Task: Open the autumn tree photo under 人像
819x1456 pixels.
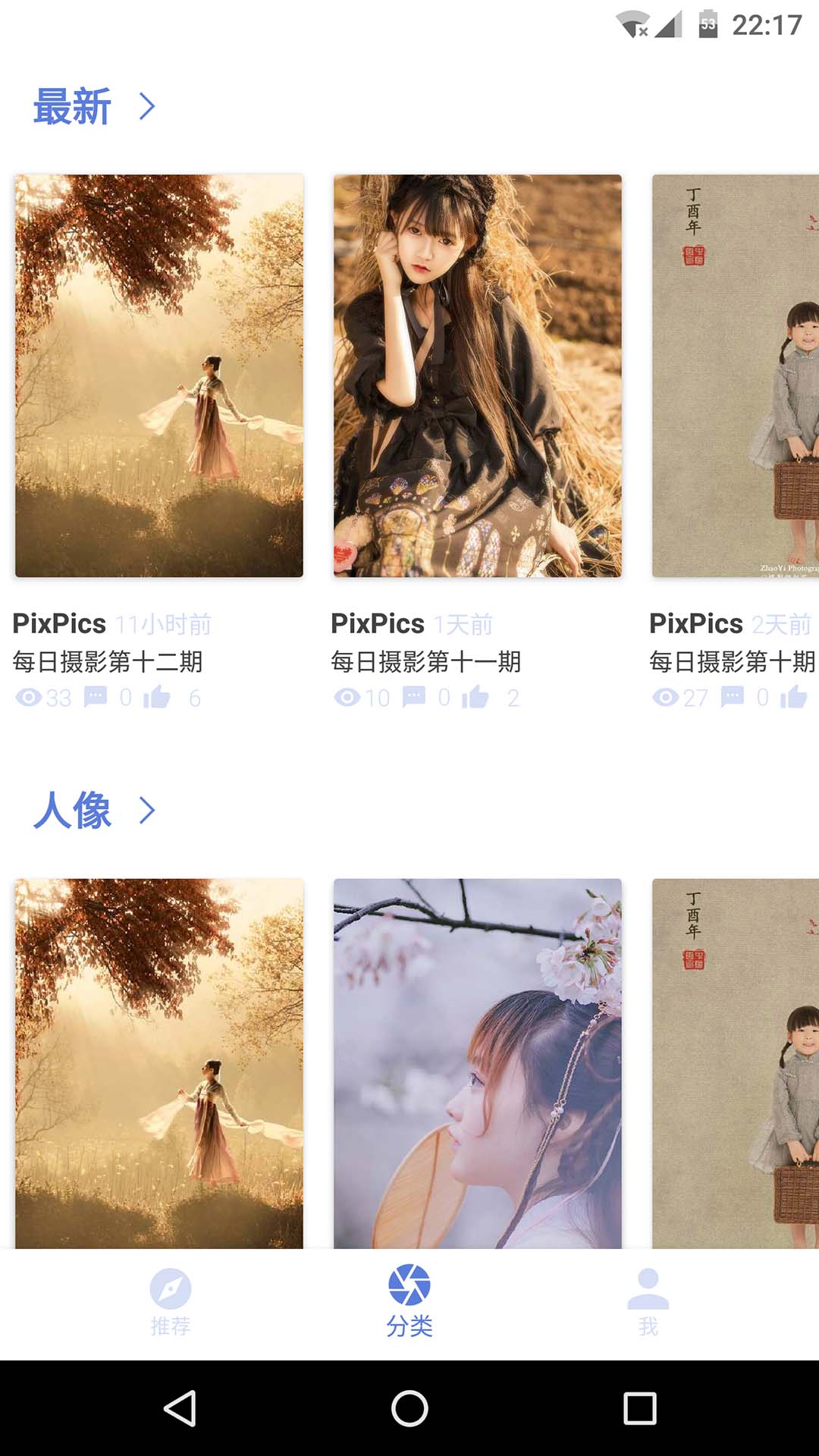Action: click(x=159, y=1063)
